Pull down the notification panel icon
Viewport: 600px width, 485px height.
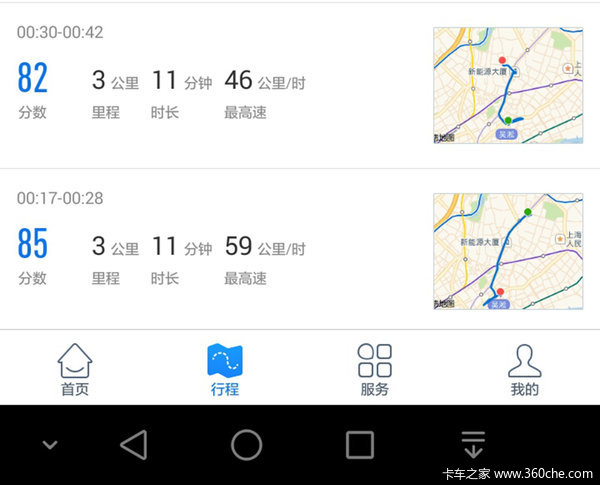473,445
